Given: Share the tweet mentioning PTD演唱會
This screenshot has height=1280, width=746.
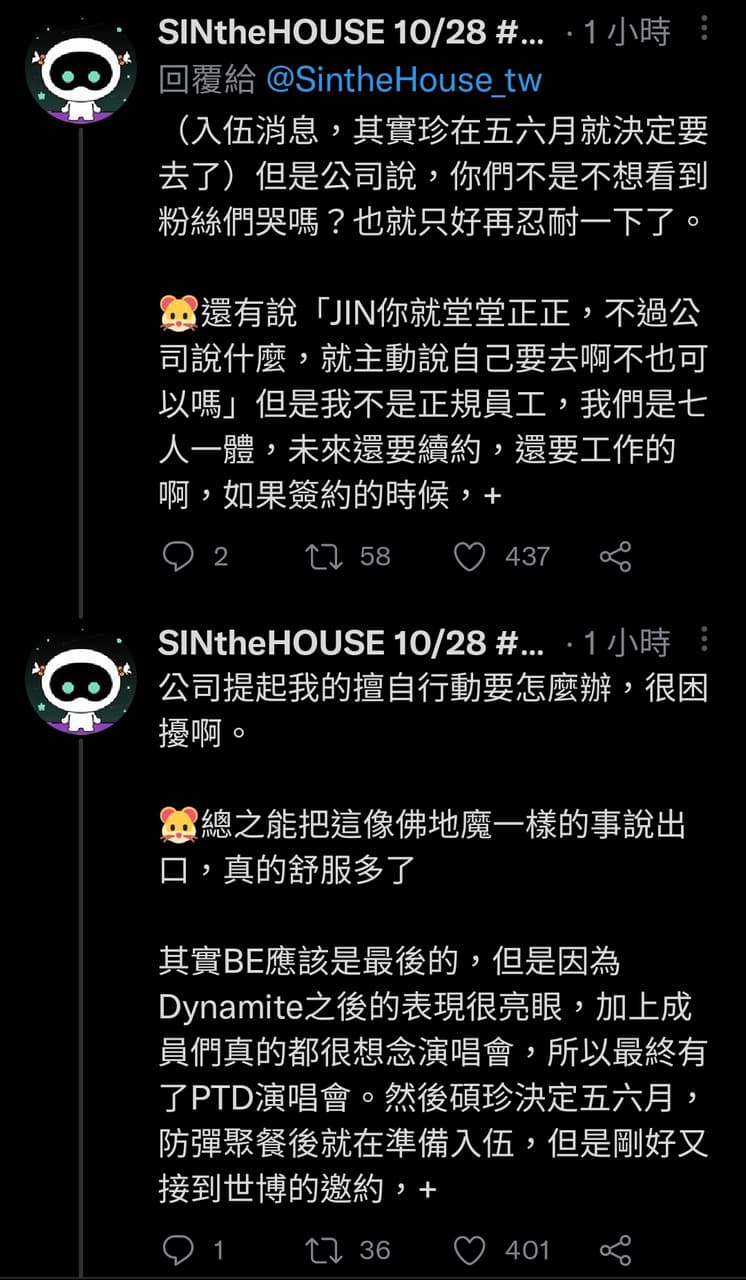Looking at the screenshot, I should pos(615,1249).
